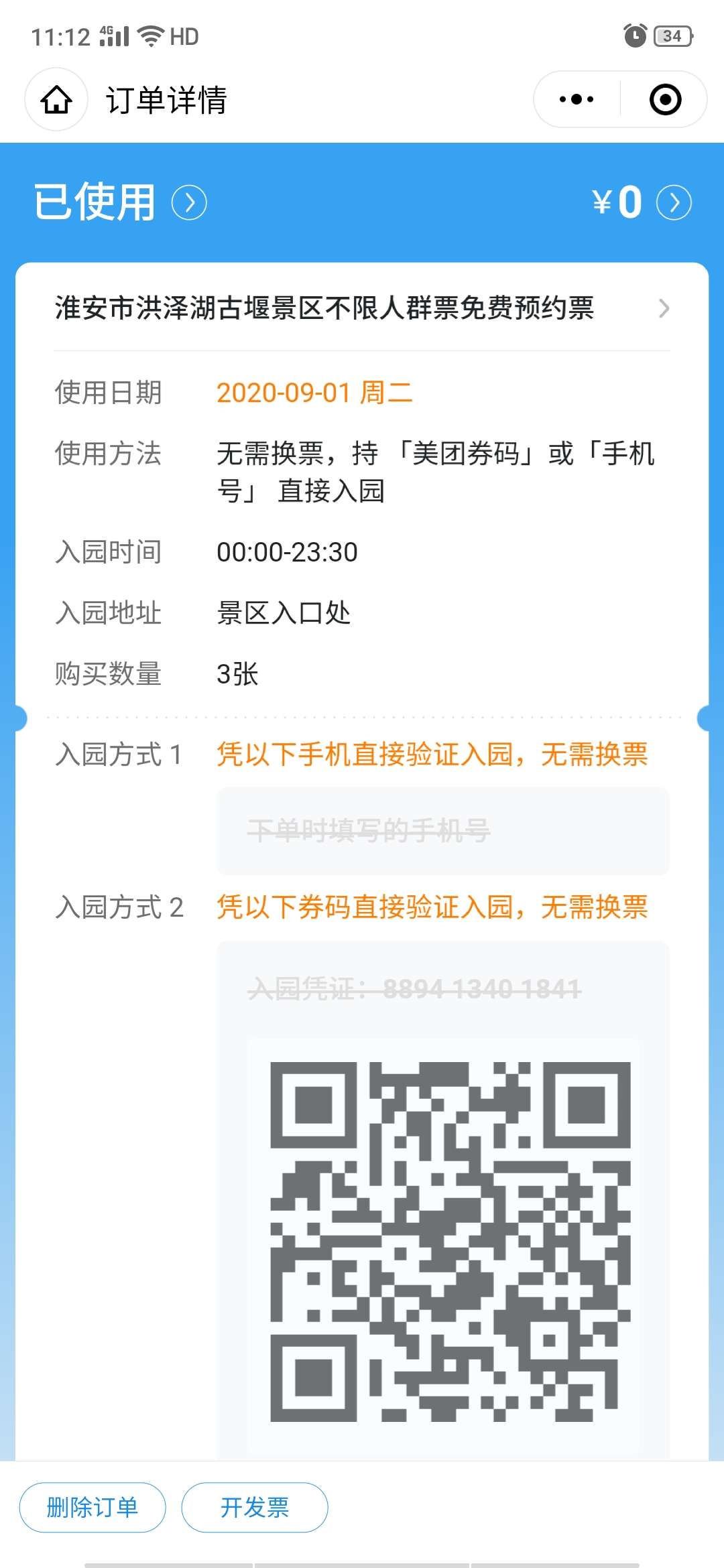The width and height of the screenshot is (724, 1568).
Task: Open the 淮安市洪泽湖古堰景区 ticket details
Action: tap(362, 308)
